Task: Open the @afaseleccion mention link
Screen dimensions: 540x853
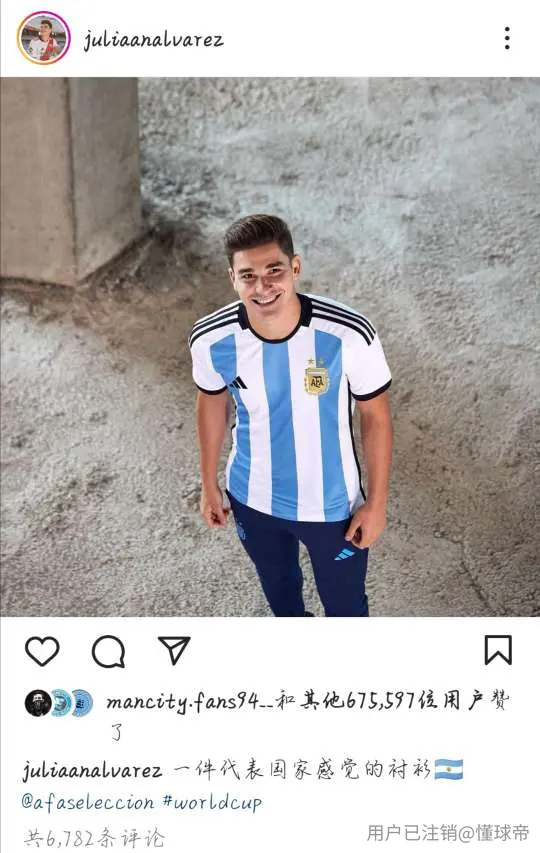Action: click(88, 802)
